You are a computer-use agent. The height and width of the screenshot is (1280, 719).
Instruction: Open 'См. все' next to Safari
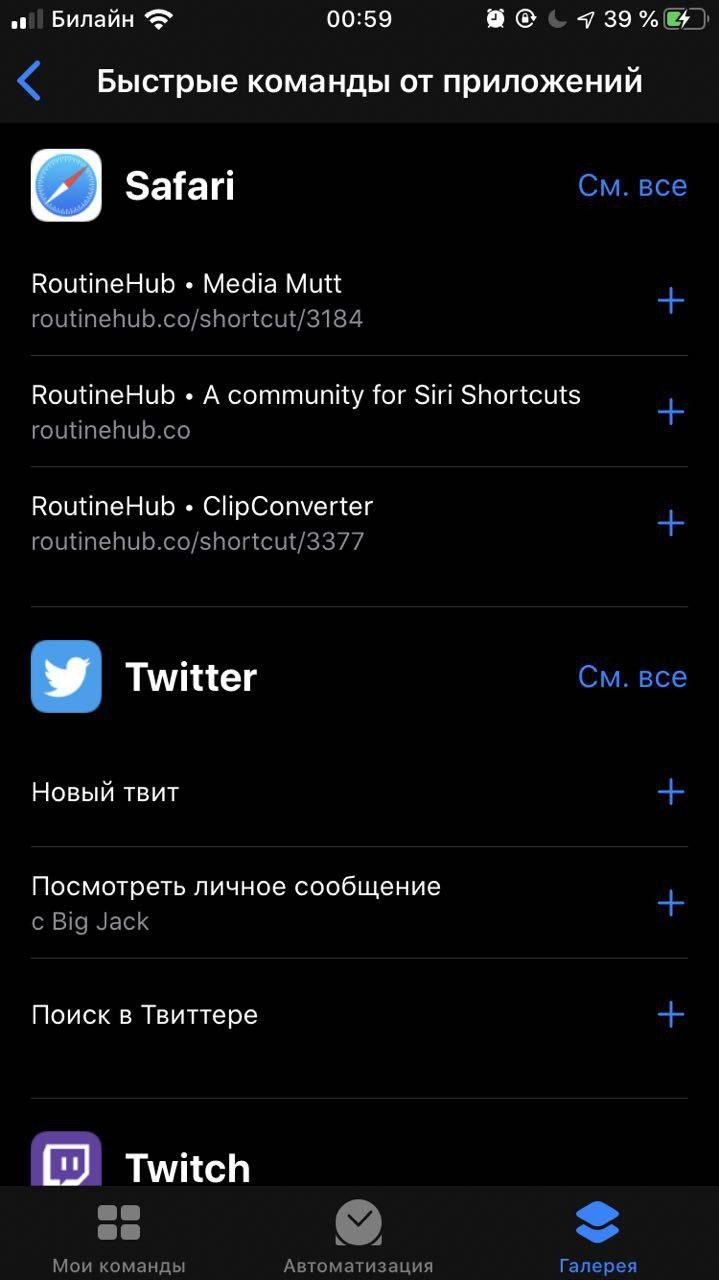click(632, 186)
